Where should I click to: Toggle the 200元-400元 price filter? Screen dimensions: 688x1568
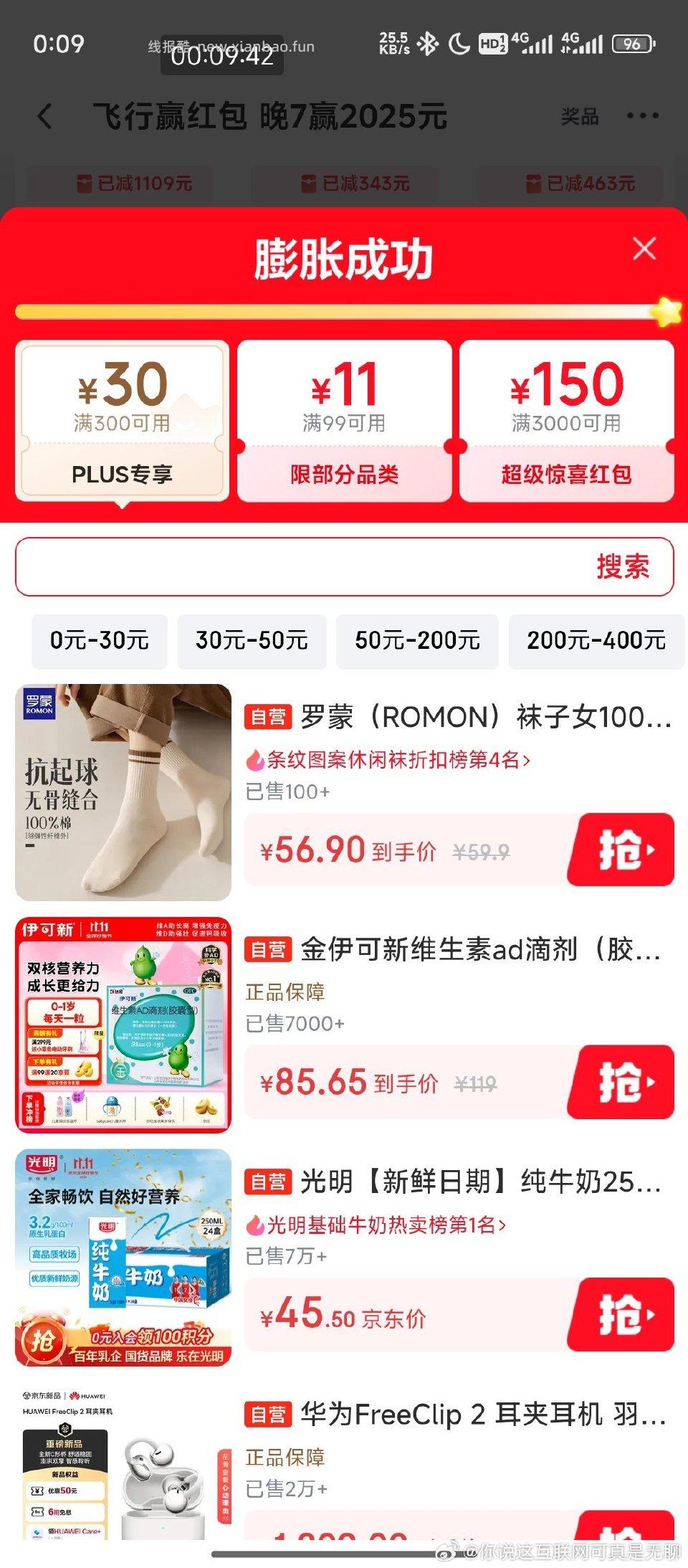(x=595, y=642)
